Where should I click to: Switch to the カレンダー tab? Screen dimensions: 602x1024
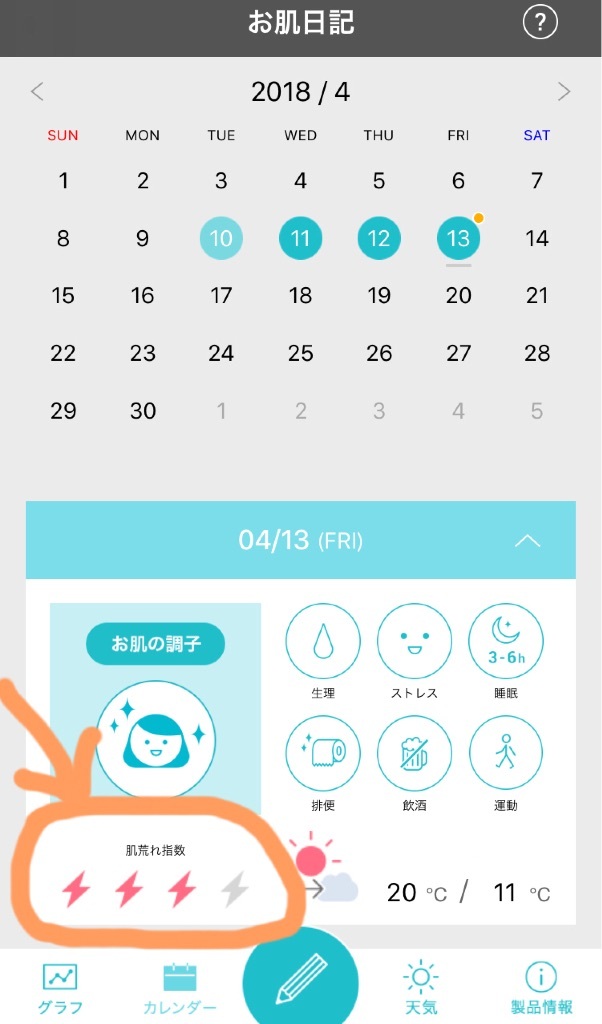tap(180, 988)
